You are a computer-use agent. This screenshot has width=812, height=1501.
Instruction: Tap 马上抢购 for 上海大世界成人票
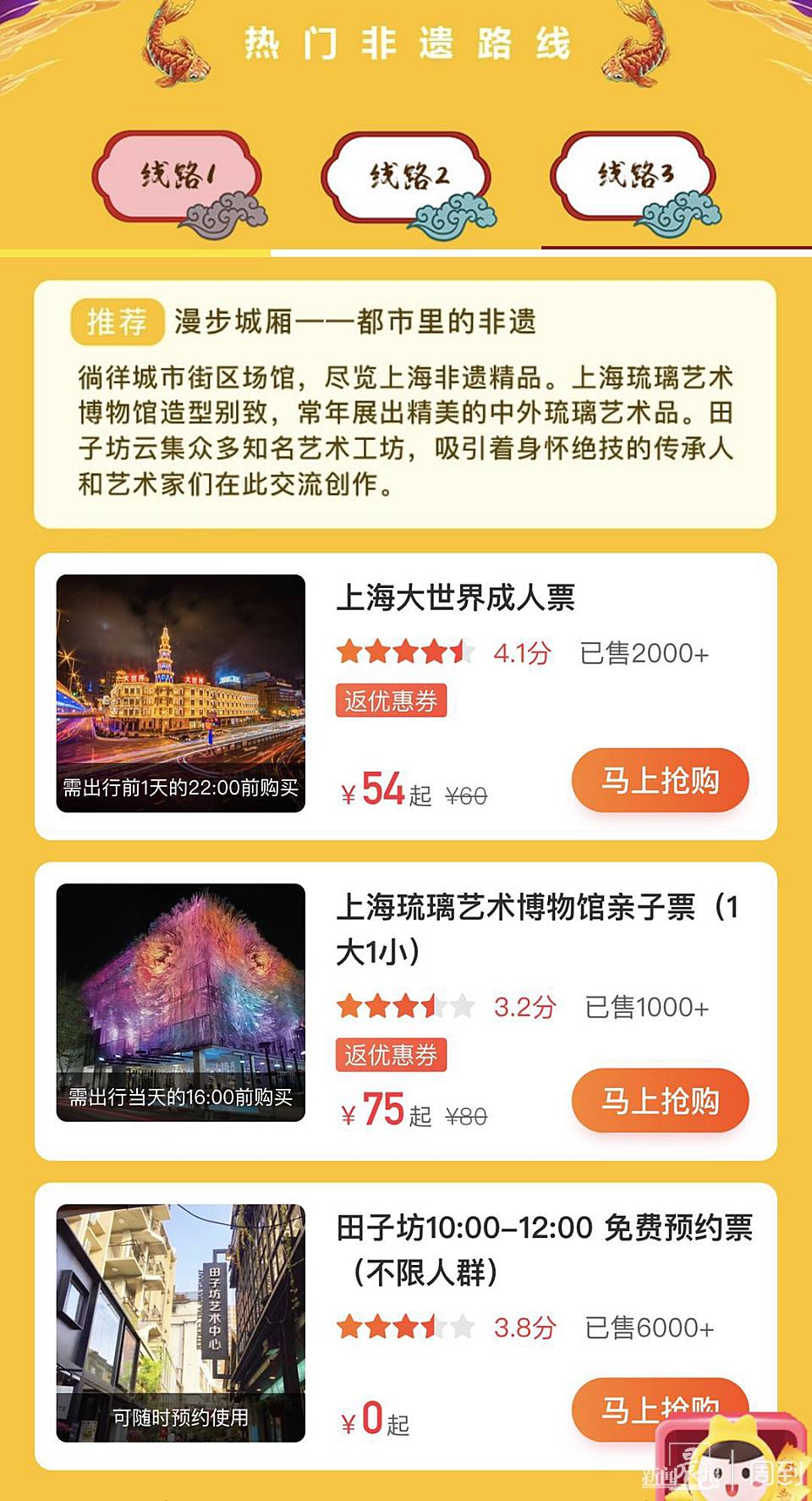660,780
